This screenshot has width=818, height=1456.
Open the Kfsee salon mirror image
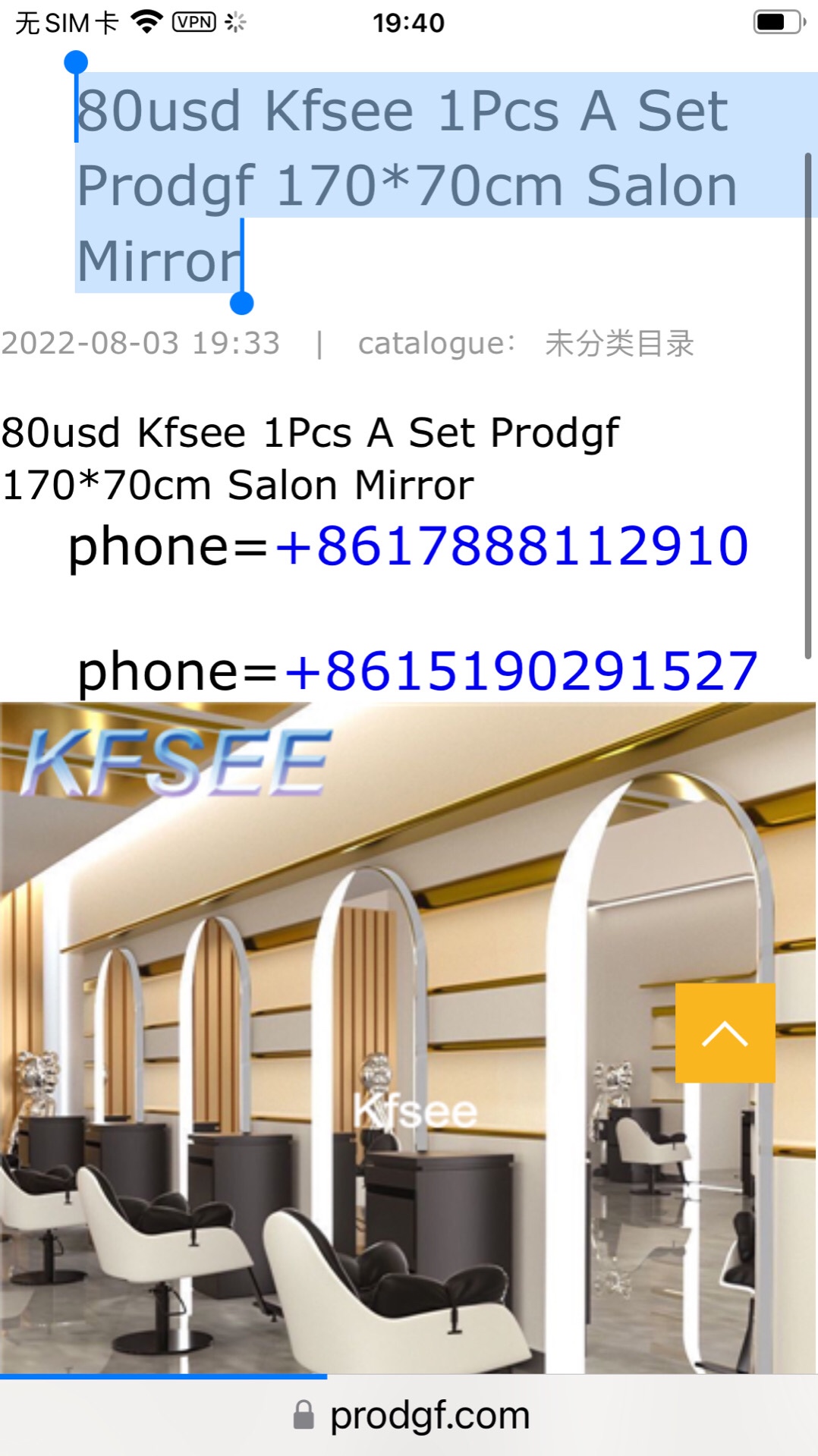(334, 1062)
